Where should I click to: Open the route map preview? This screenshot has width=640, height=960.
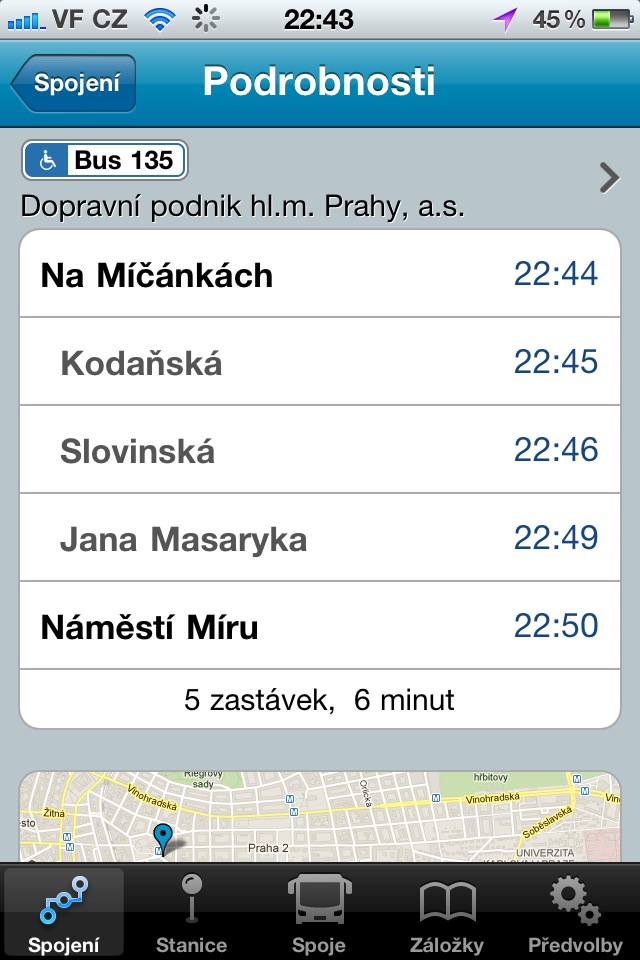pyautogui.click(x=320, y=816)
